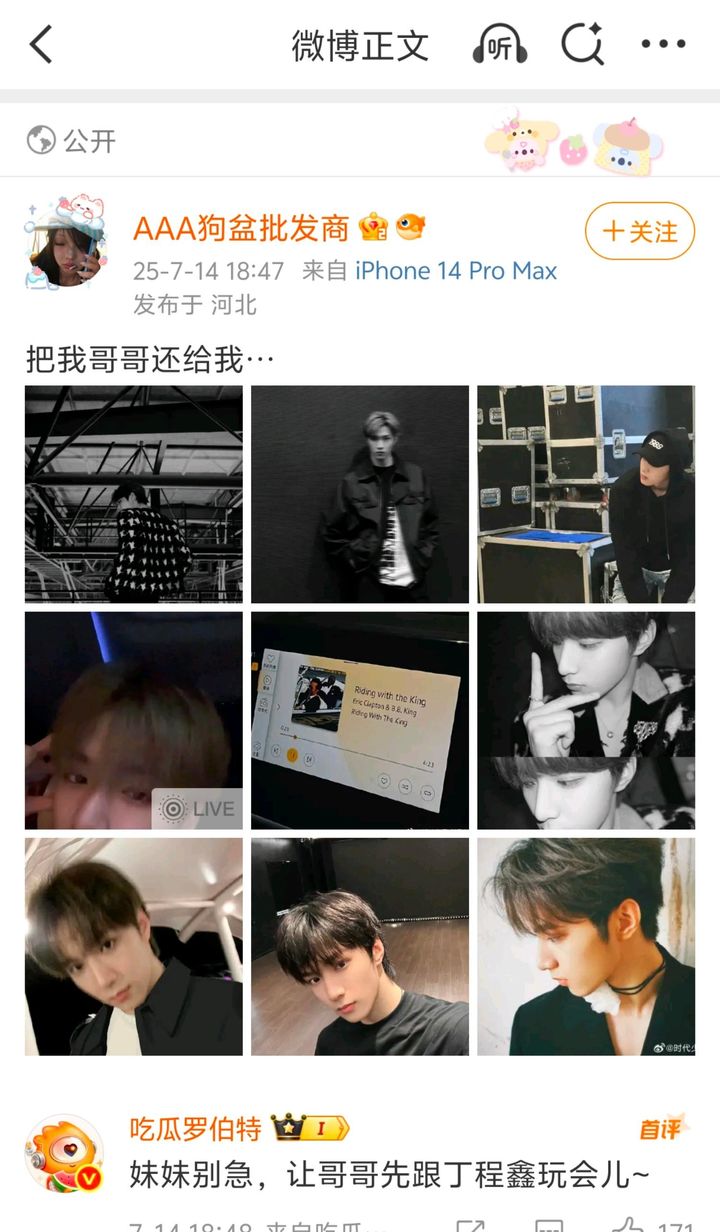Open the photo with flight cases and cap
Image resolution: width=720 pixels, height=1232 pixels.
click(x=586, y=494)
